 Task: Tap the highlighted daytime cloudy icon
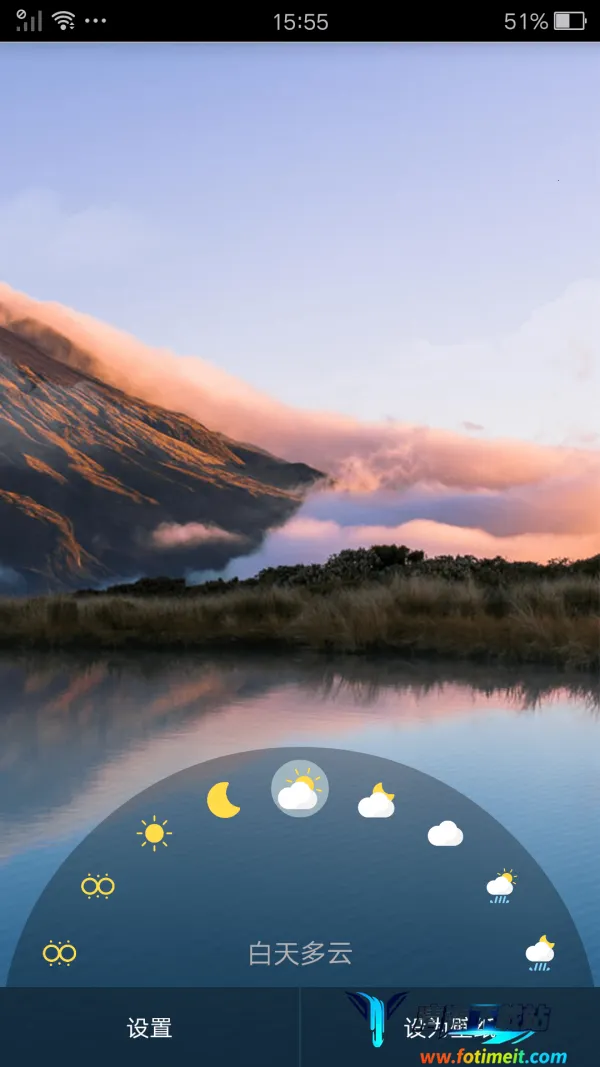click(299, 790)
